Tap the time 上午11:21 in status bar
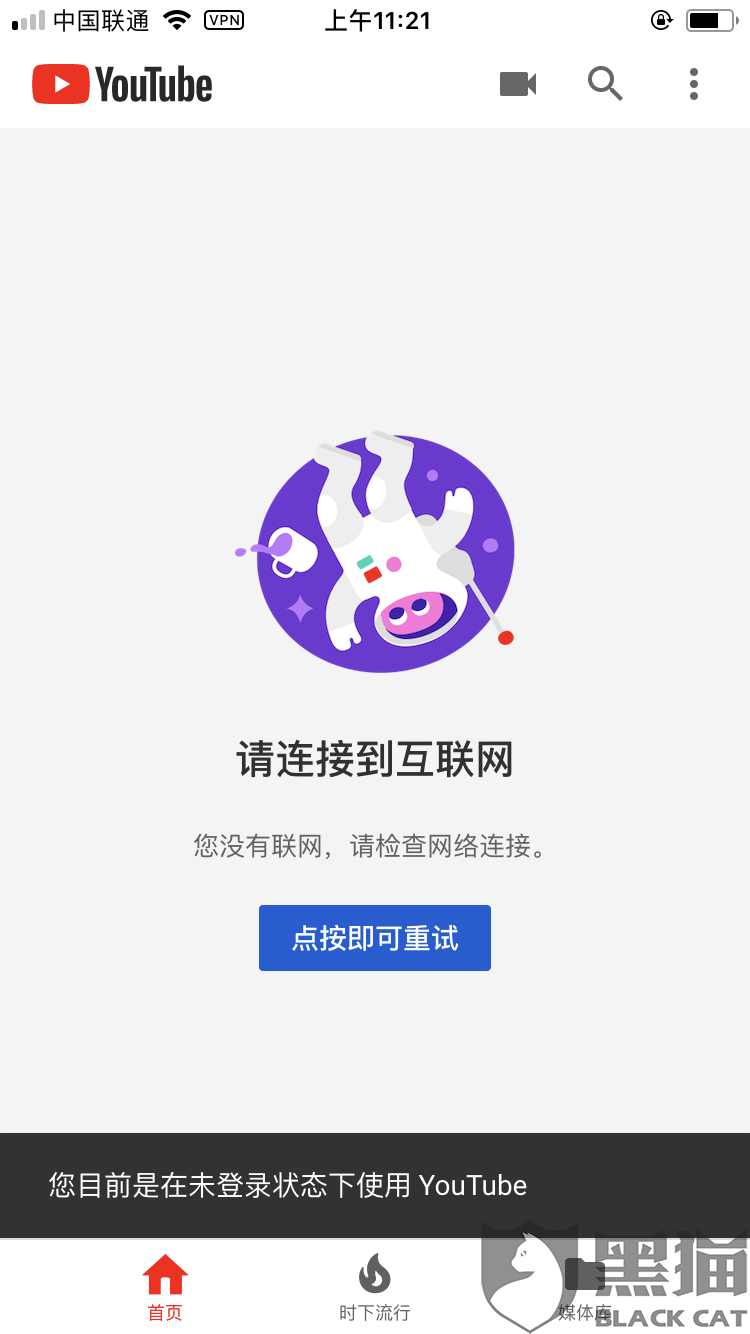Screen dimensions: 750x1334 coord(377,19)
